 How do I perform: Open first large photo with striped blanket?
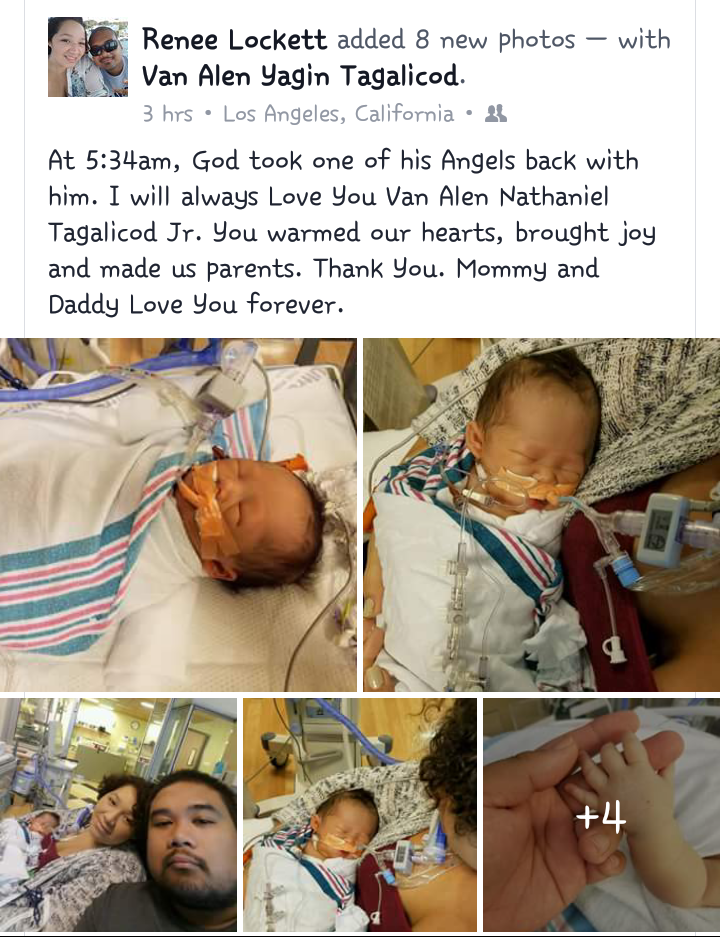coord(178,515)
